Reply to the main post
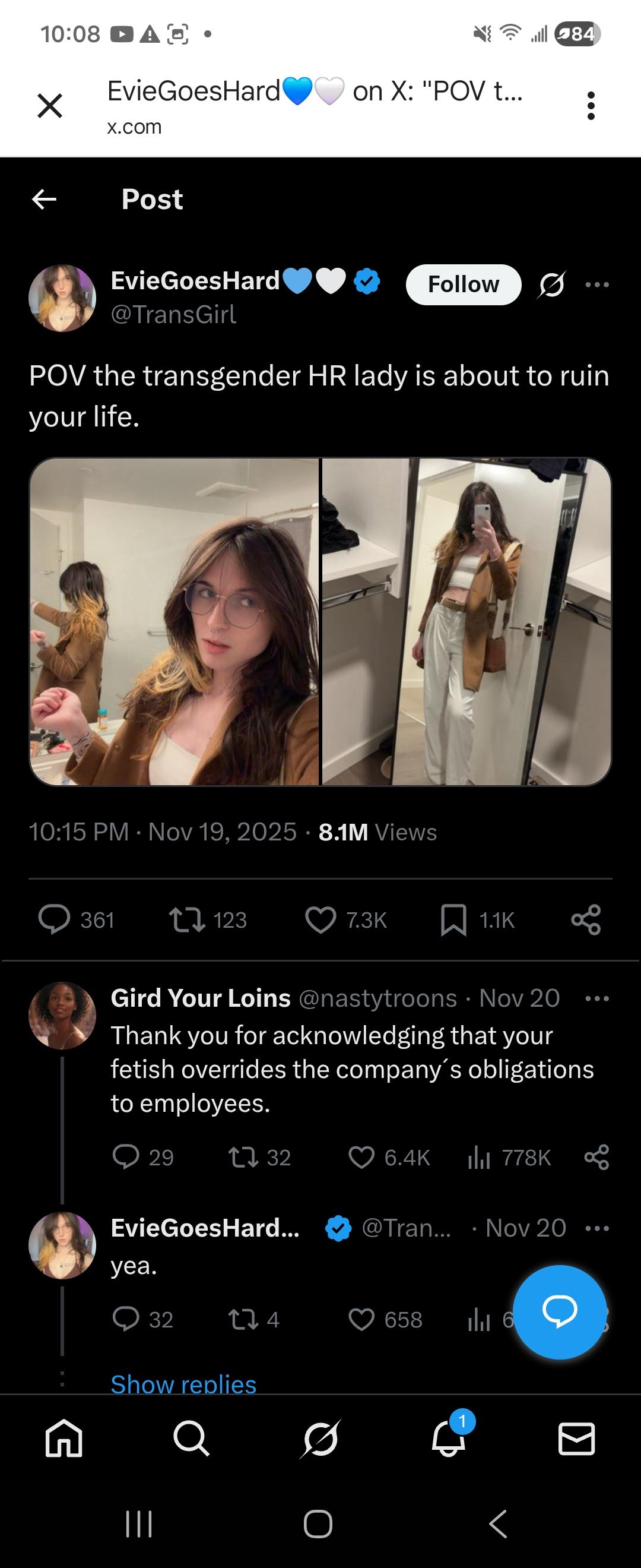 pyautogui.click(x=55, y=919)
